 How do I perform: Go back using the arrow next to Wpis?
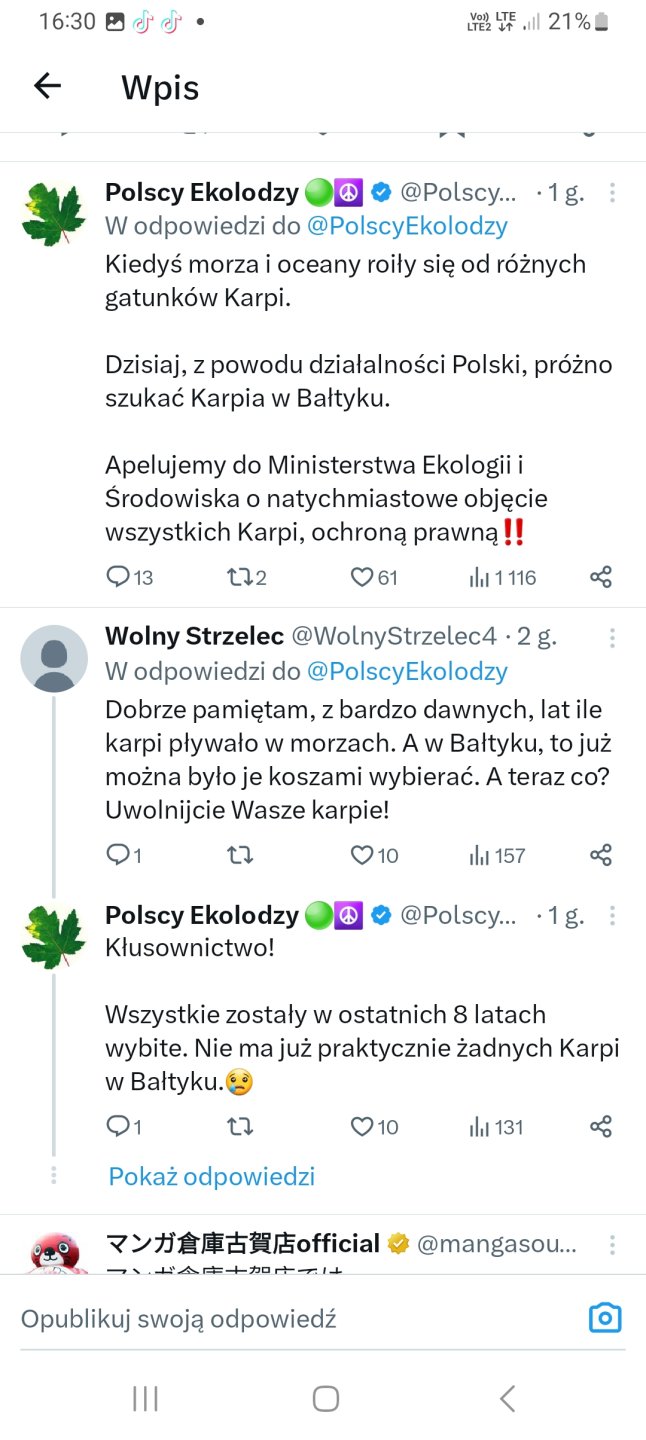coord(47,86)
